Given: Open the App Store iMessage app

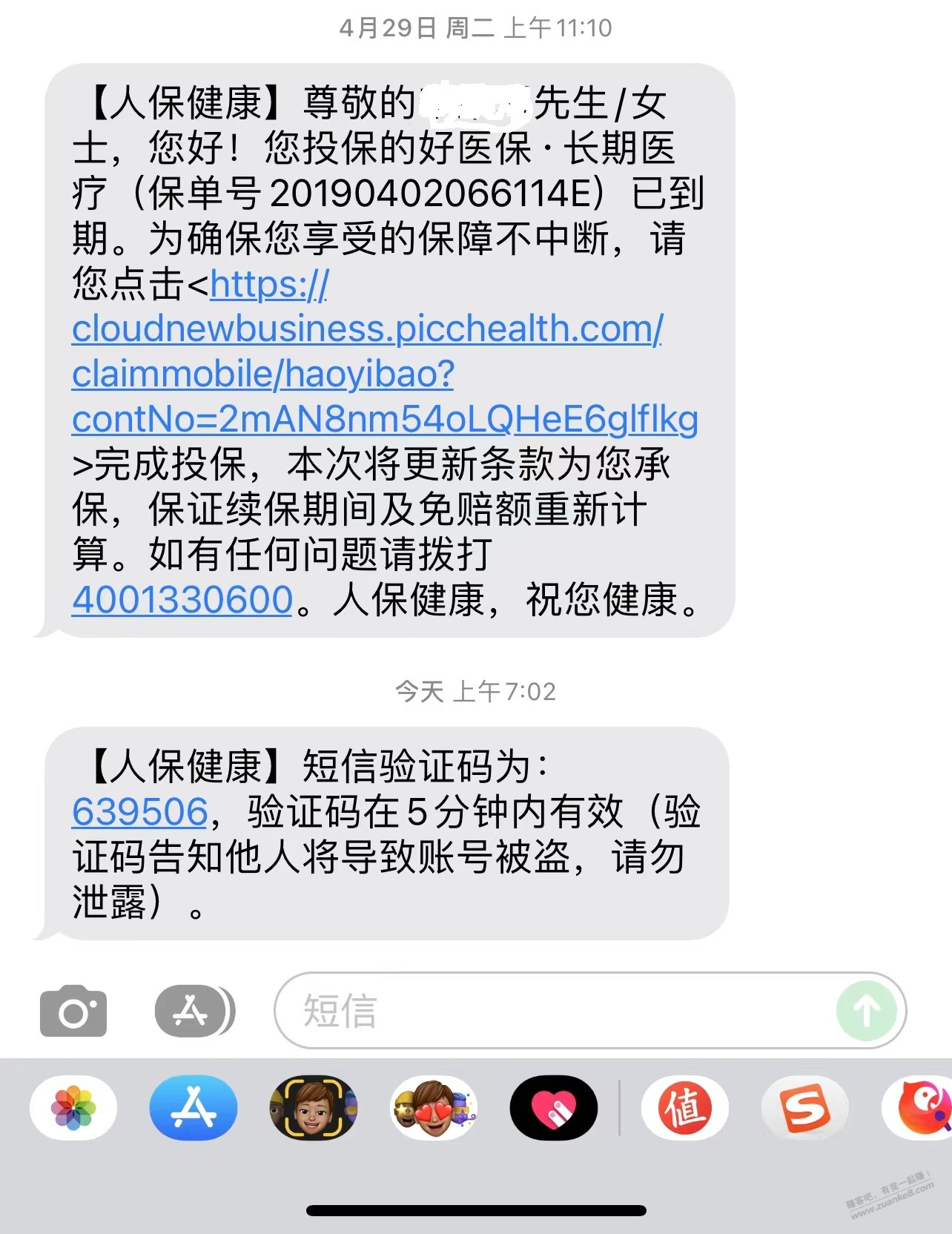Looking at the screenshot, I should [194, 1109].
